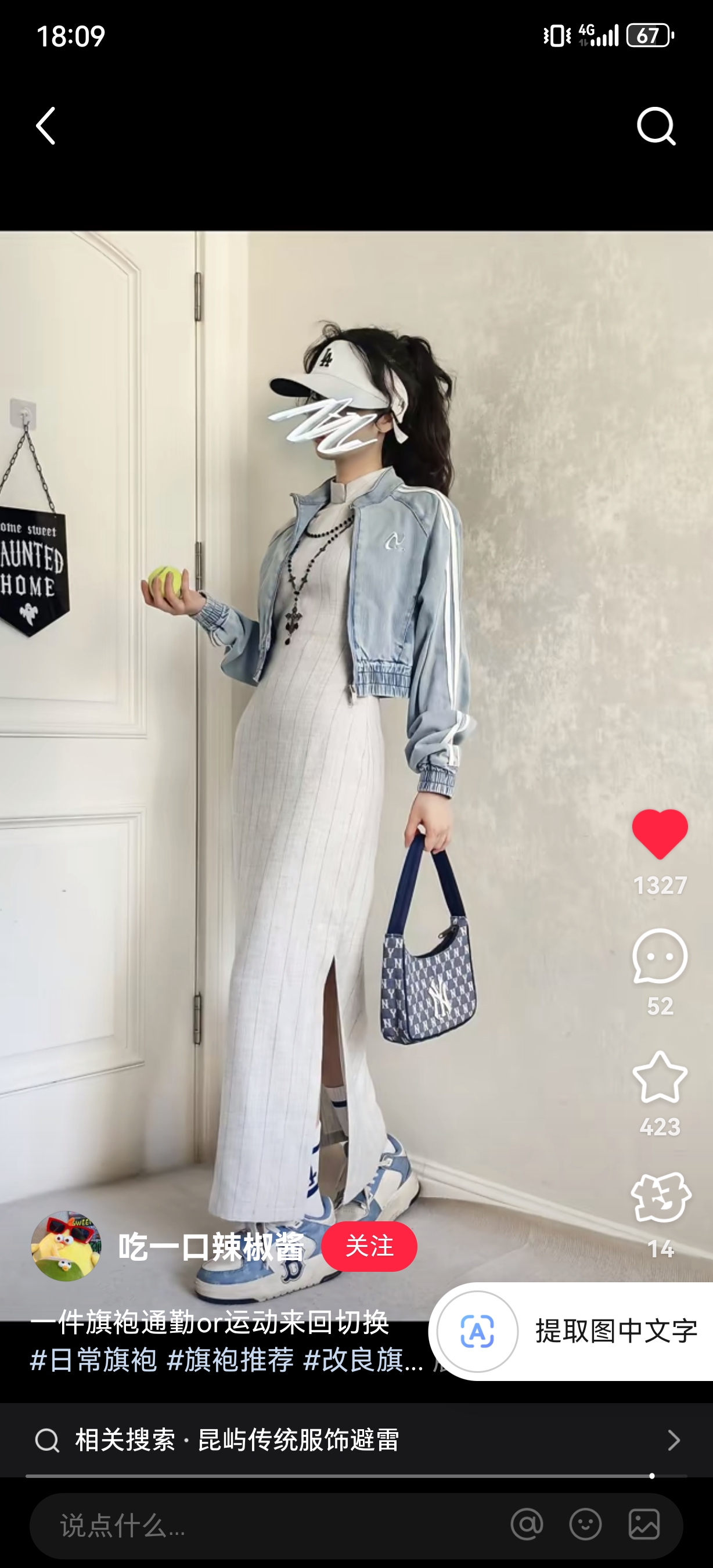
Task: Follow 吃一口辣椒酱 with 关注 button
Action: coord(369,1246)
